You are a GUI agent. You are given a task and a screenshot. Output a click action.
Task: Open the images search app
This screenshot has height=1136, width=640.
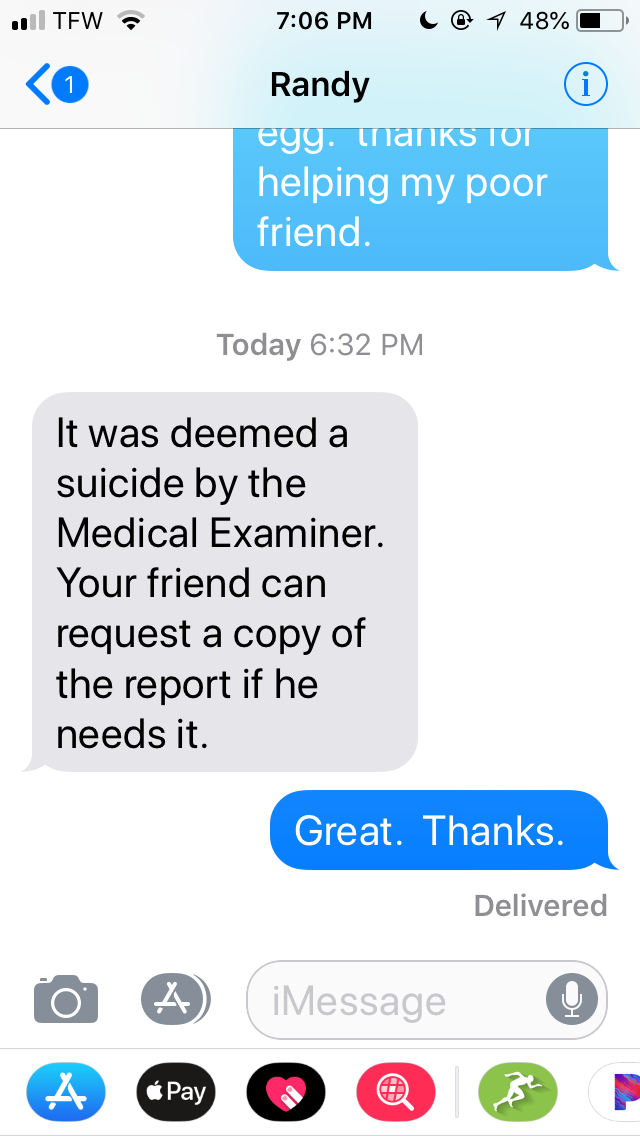tap(396, 1091)
